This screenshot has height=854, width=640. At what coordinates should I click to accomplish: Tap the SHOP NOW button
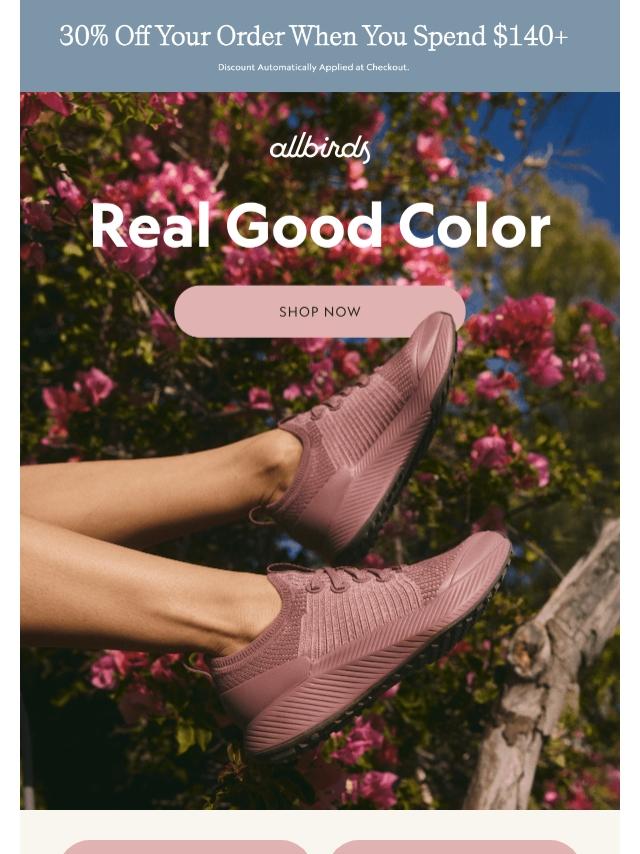point(320,312)
